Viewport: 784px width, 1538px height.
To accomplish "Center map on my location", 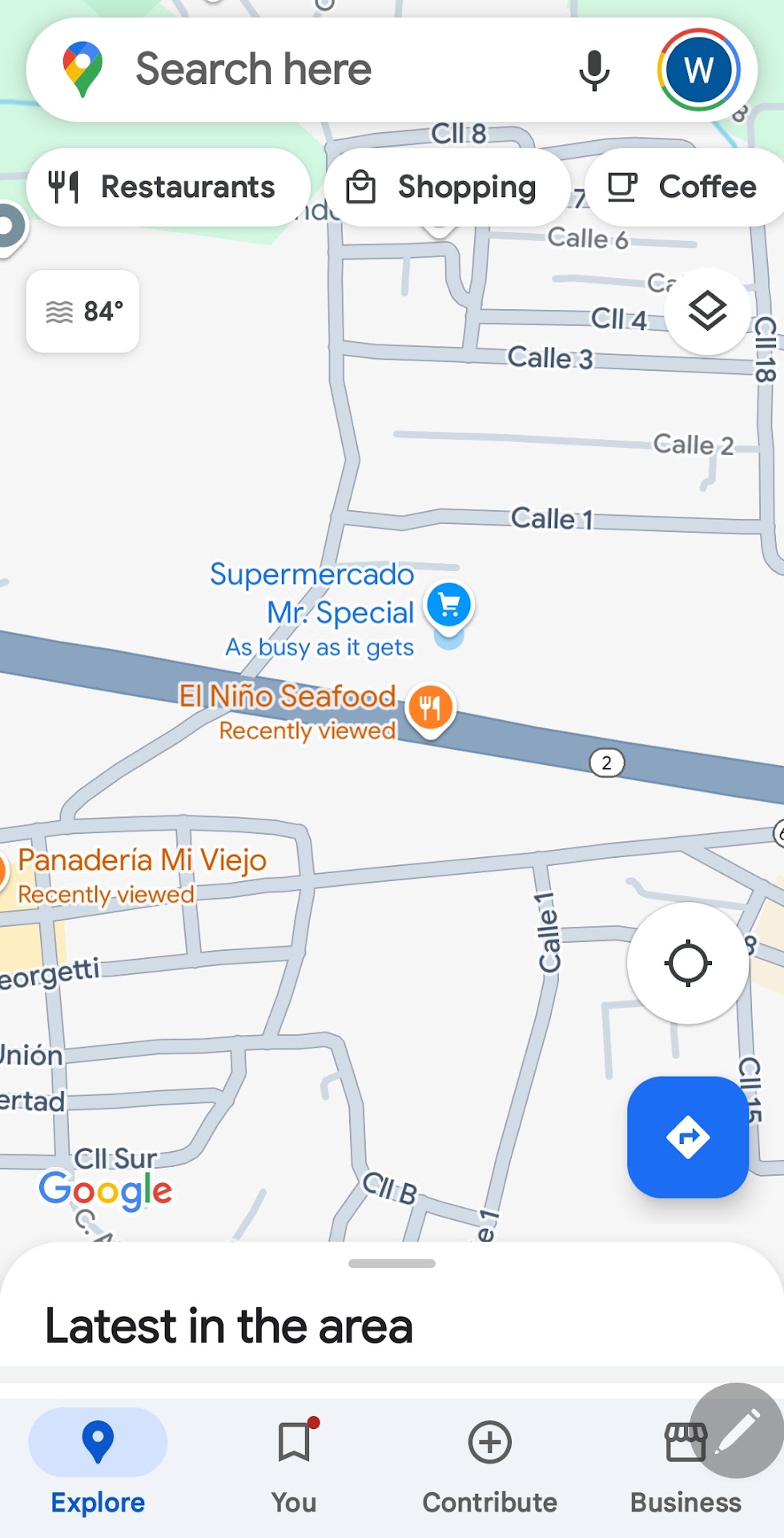I will click(x=688, y=963).
